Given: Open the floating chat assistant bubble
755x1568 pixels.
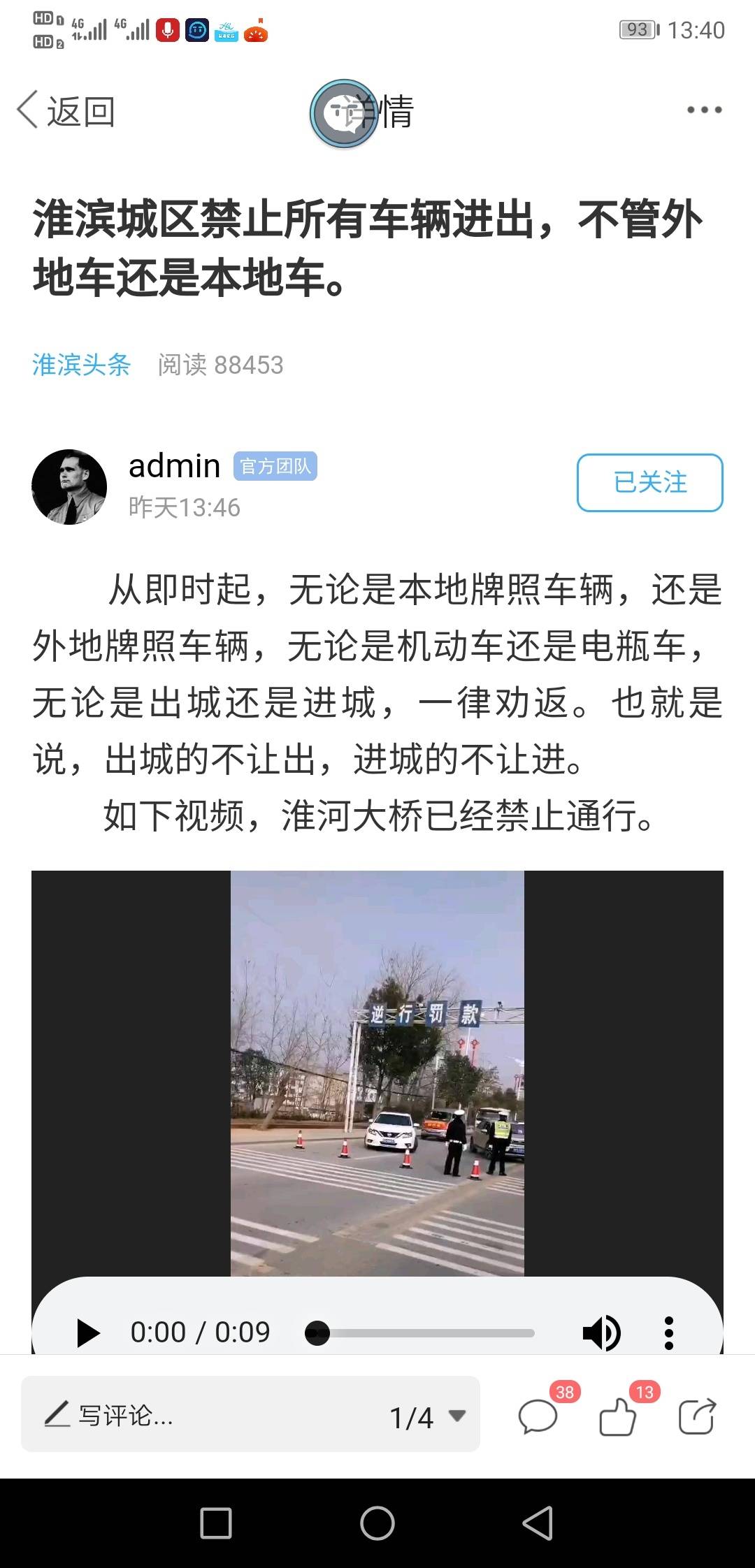Looking at the screenshot, I should 343,113.
